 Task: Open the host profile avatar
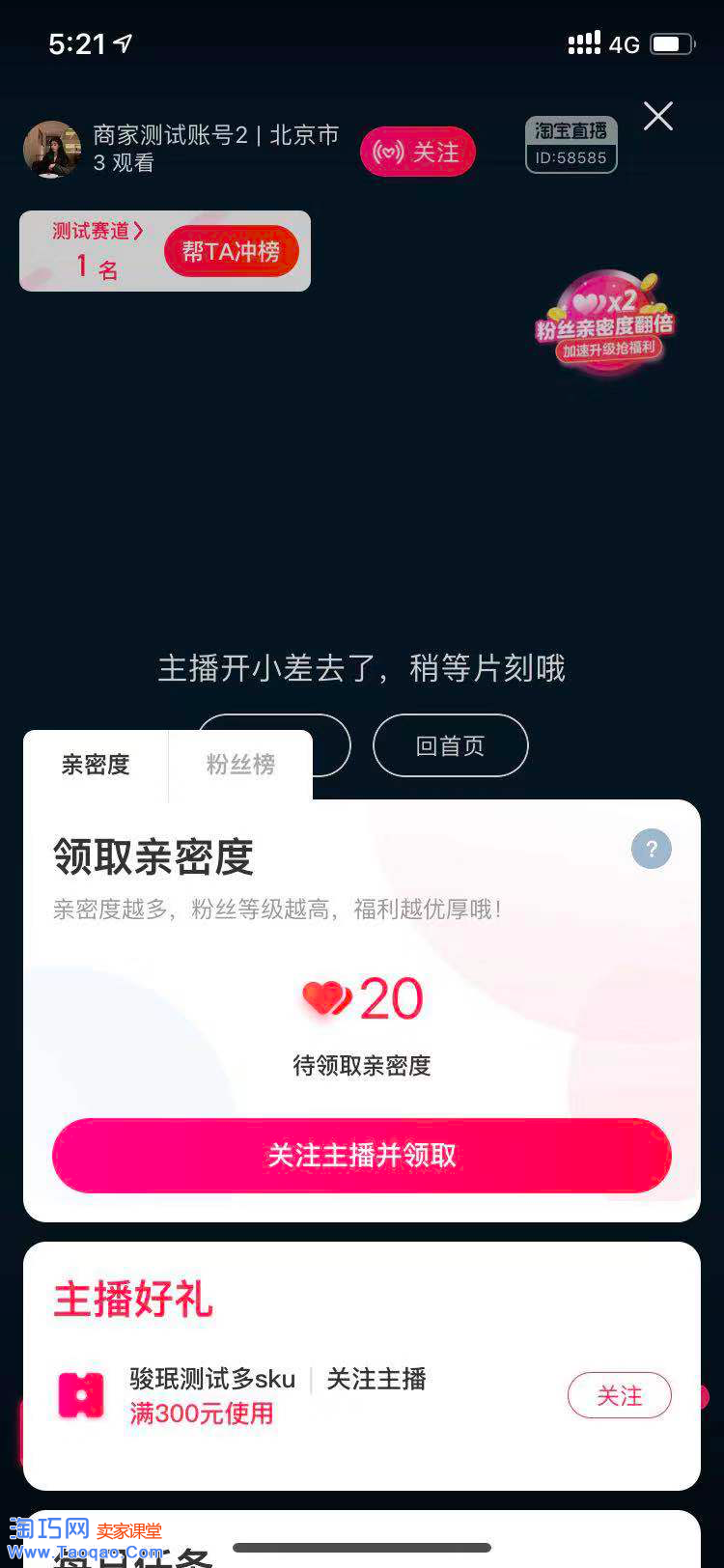(x=51, y=149)
